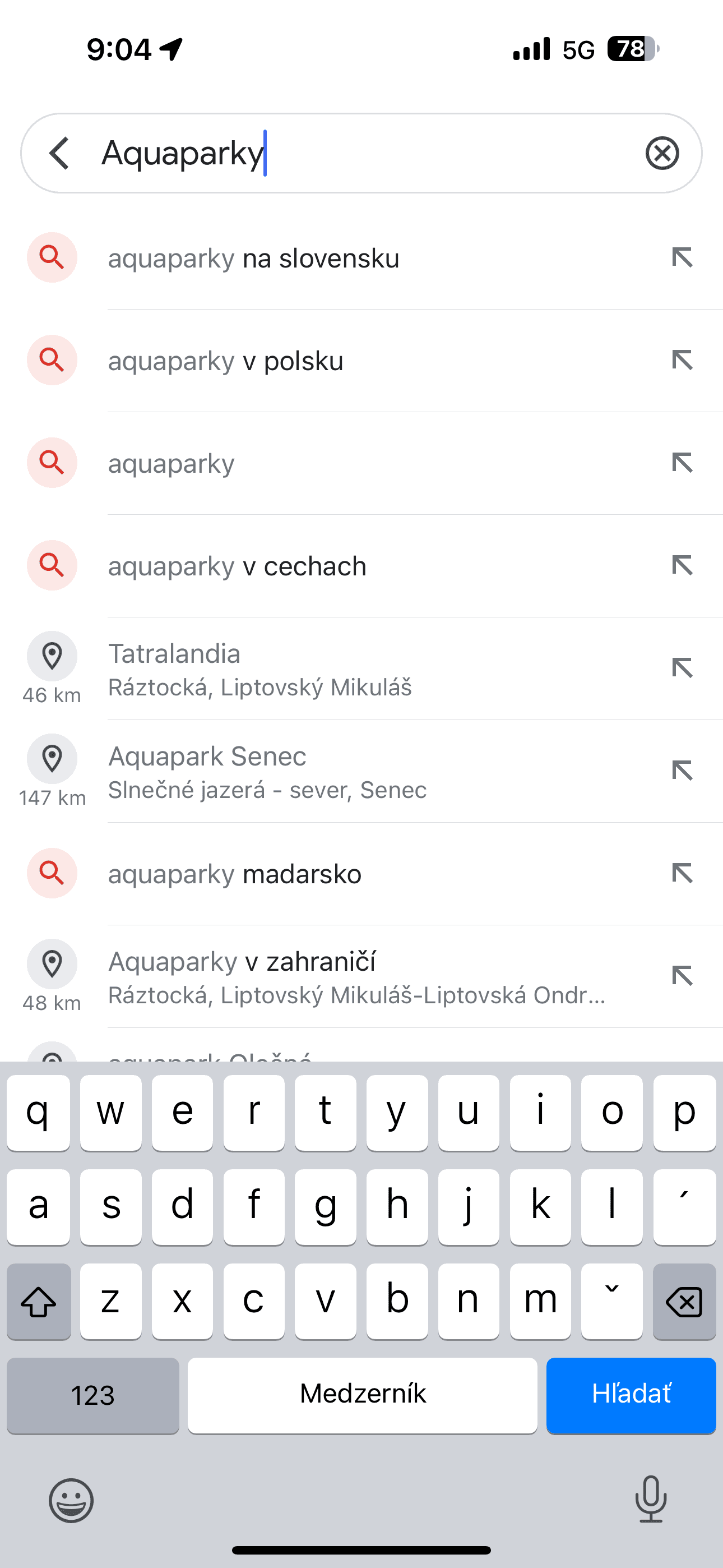
Task: Choose the "aquaparky v polsku" suggestion
Action: pyautogui.click(x=361, y=361)
